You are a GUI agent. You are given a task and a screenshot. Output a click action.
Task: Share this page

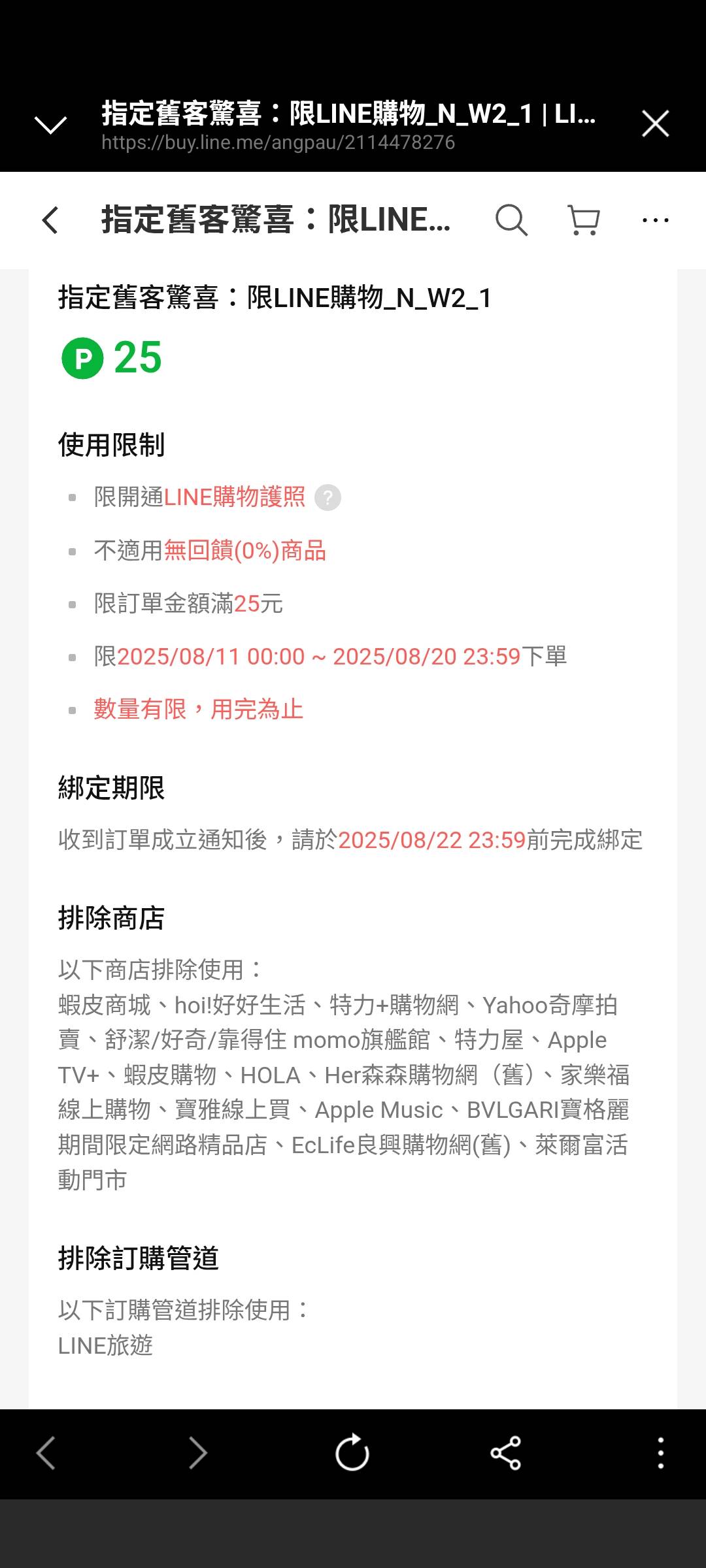click(x=505, y=1454)
